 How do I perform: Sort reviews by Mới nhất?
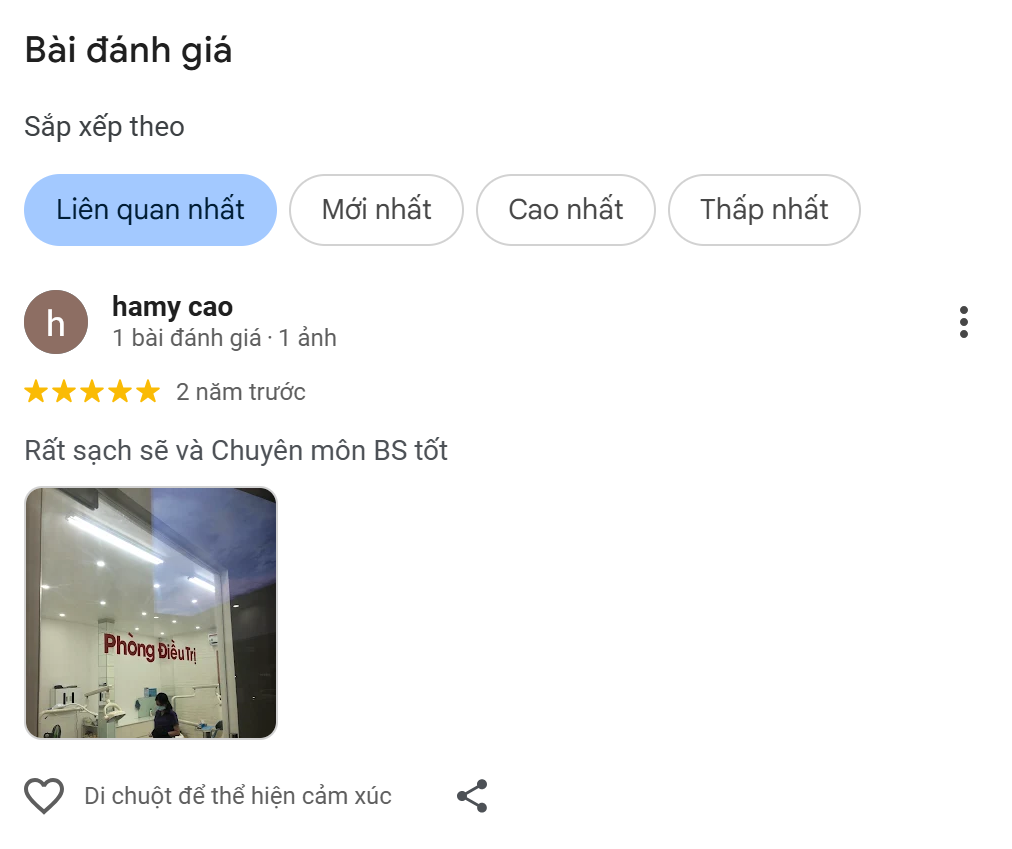point(376,210)
